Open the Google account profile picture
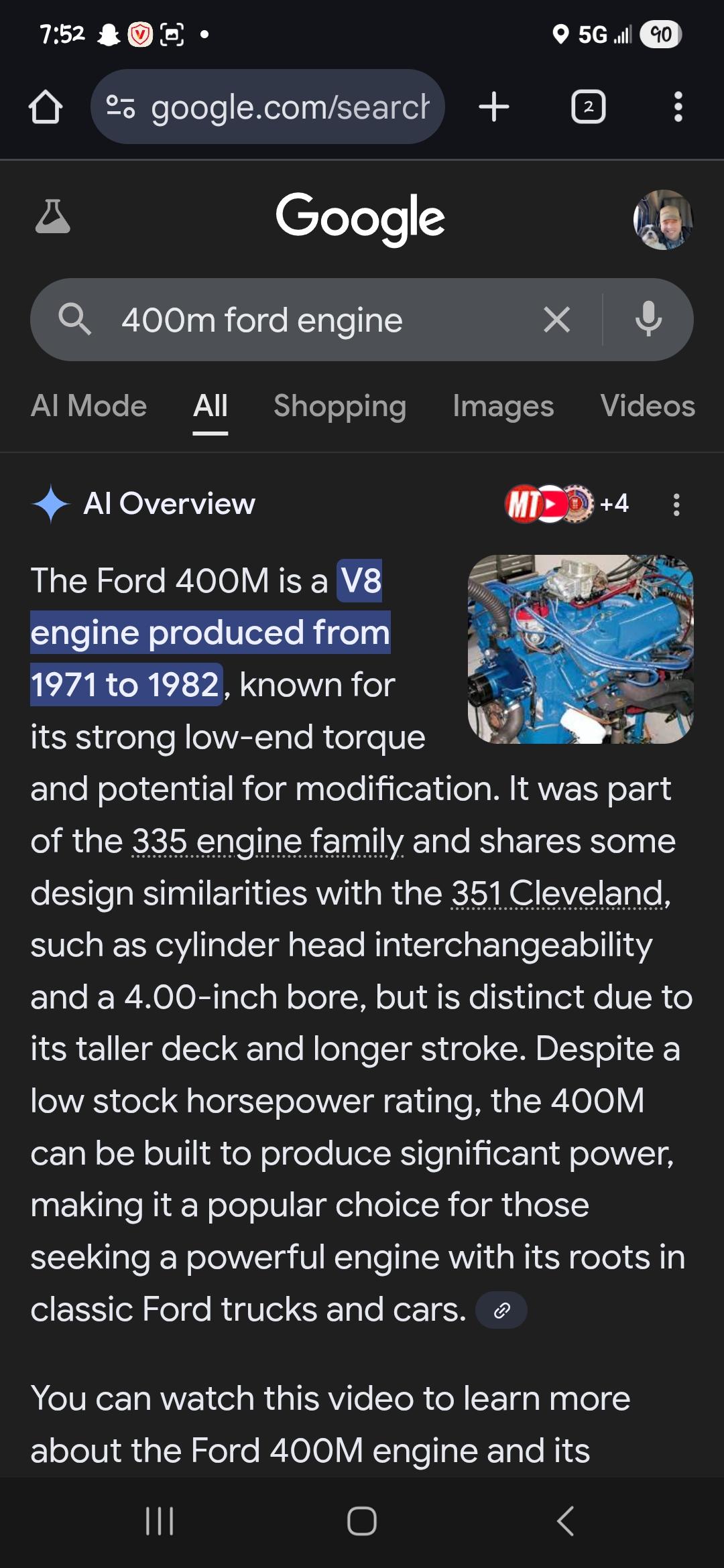The height and width of the screenshot is (1568, 724). click(x=663, y=220)
